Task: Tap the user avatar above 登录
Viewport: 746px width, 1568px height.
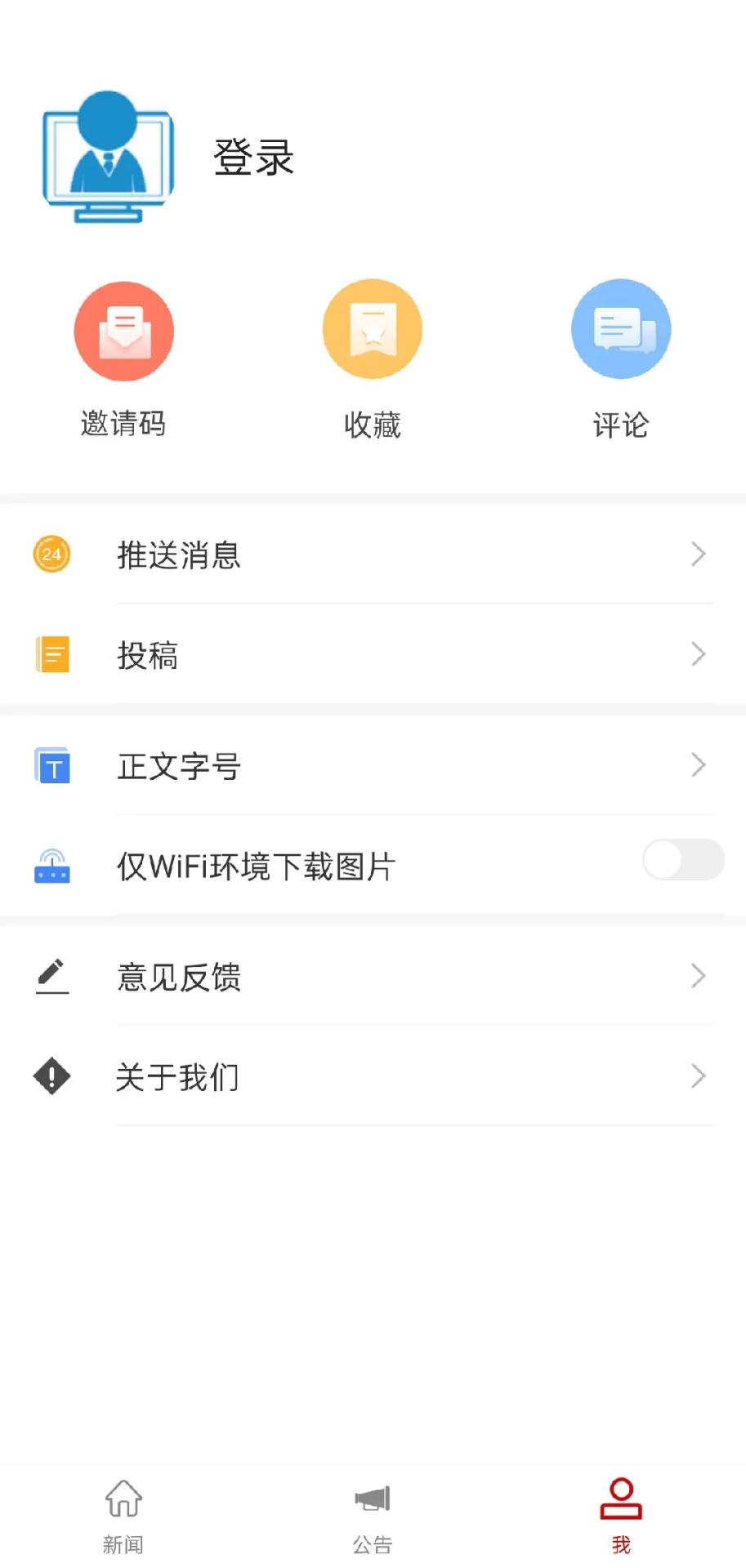Action: [107, 157]
